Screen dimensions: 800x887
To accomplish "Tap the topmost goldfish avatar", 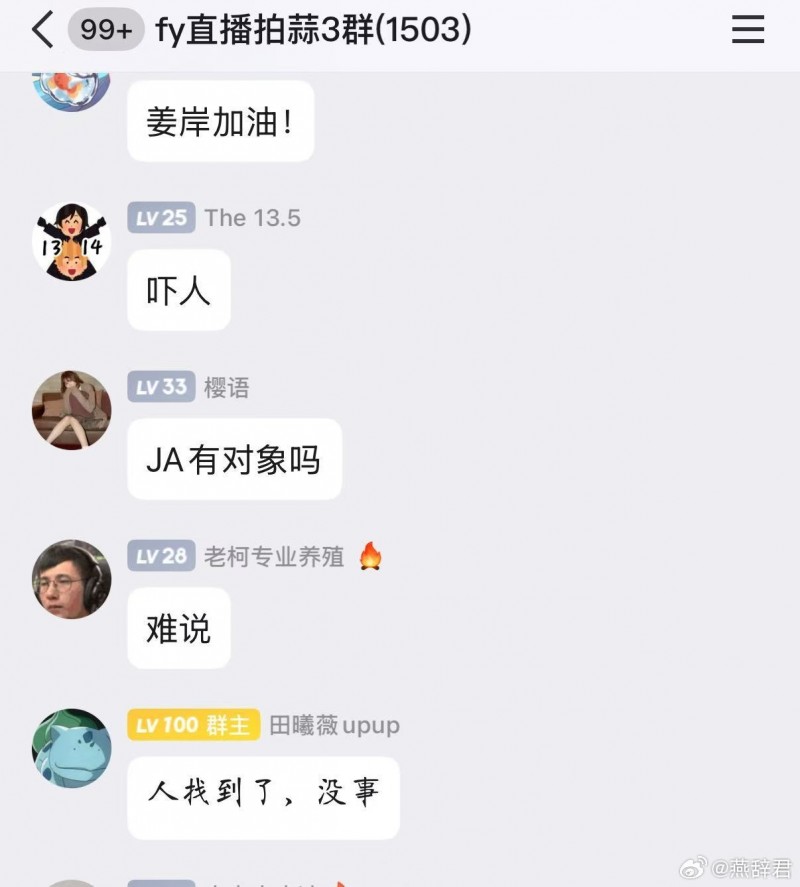I will [71, 85].
